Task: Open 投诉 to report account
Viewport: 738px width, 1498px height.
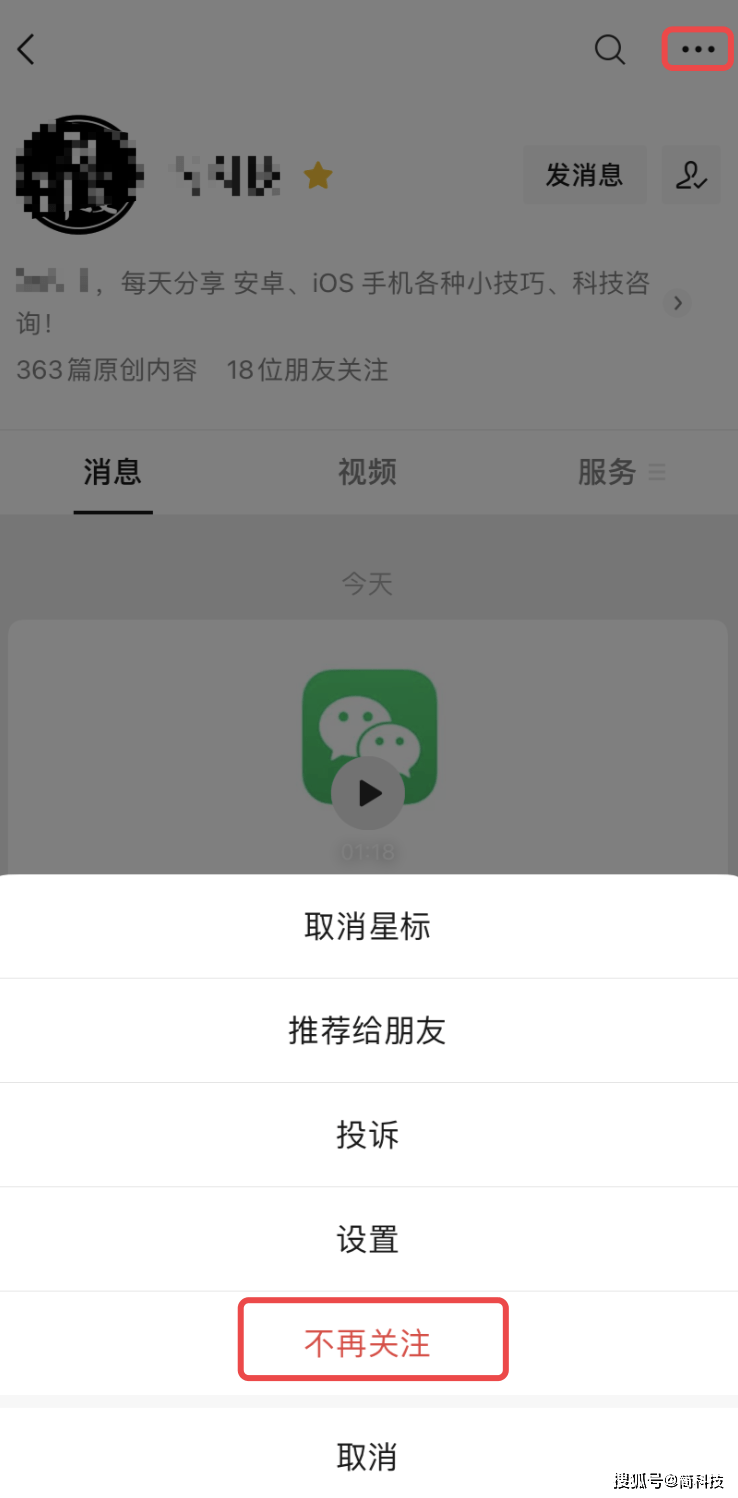Action: point(367,1135)
